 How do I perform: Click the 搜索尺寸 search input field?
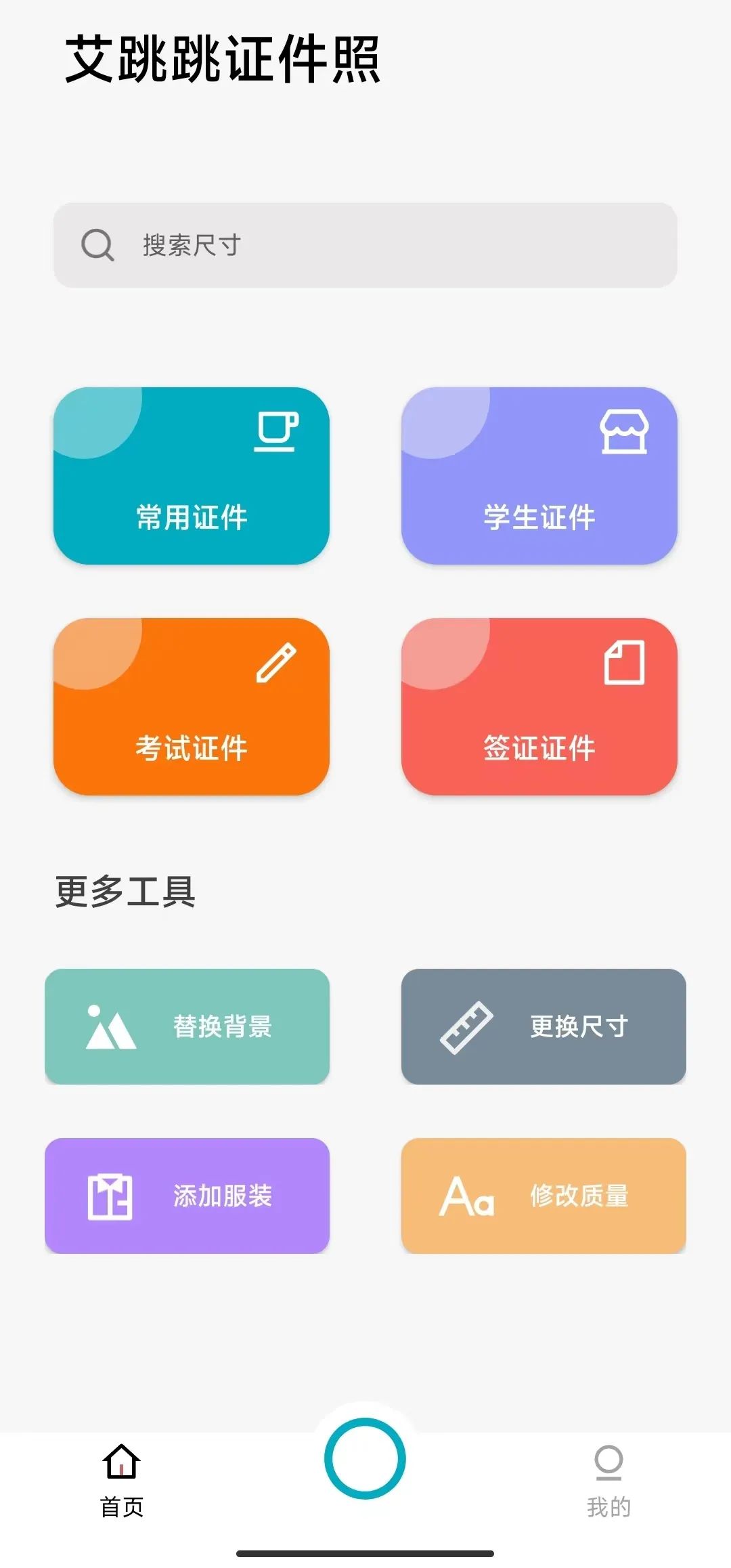point(365,244)
